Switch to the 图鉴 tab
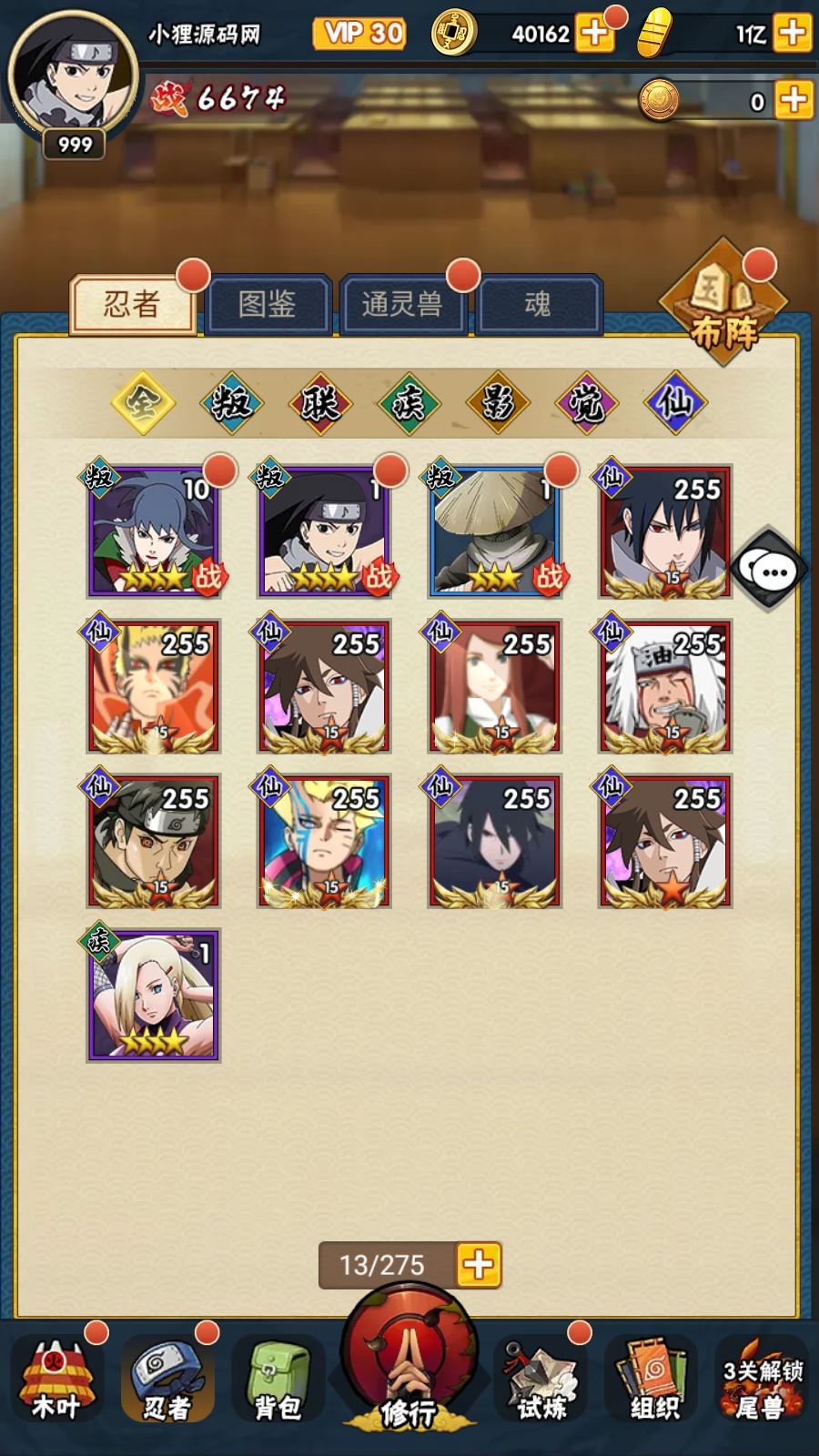Viewport: 819px width, 1456px height. click(x=268, y=304)
